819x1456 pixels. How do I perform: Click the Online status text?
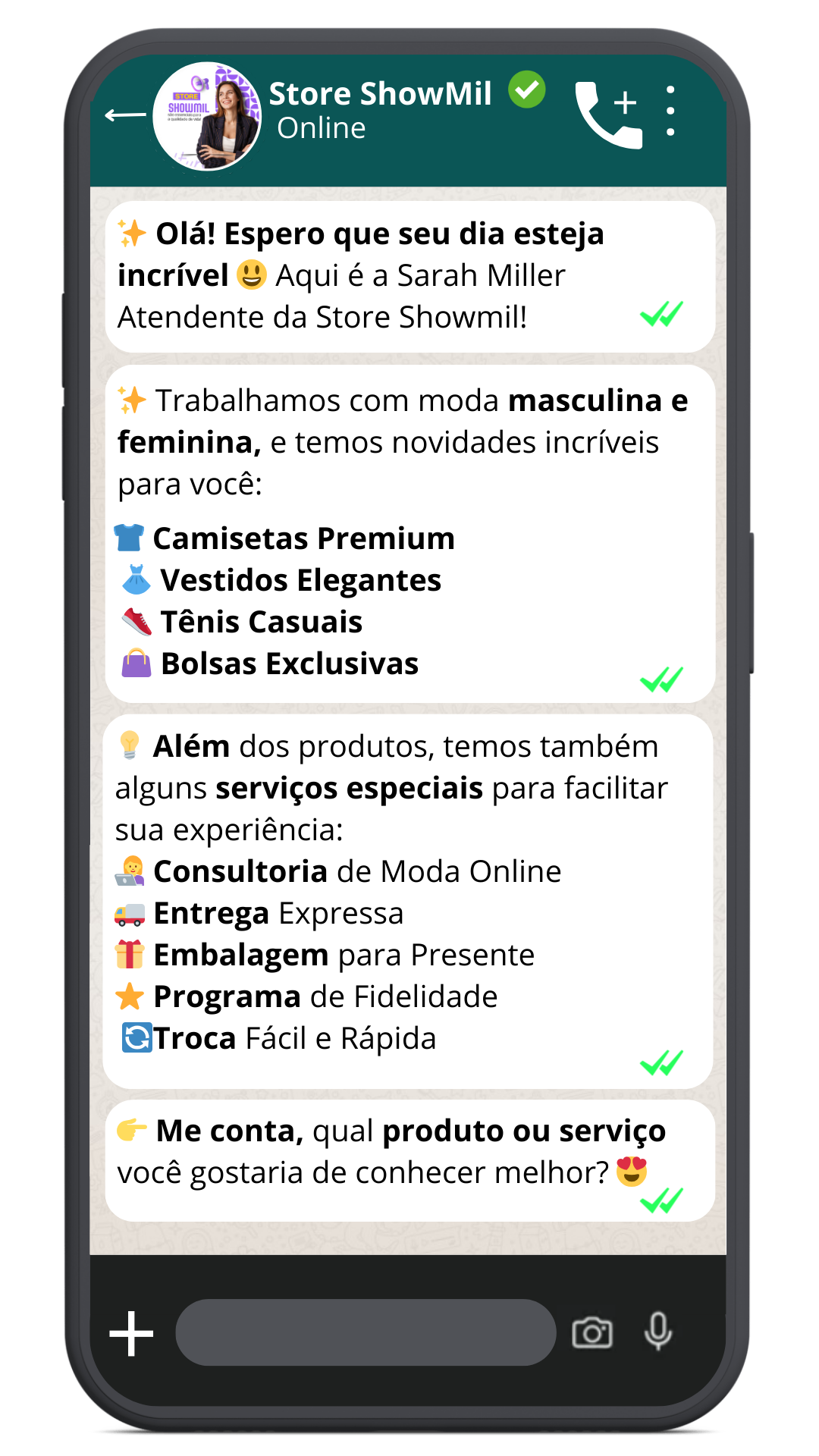pos(322,128)
